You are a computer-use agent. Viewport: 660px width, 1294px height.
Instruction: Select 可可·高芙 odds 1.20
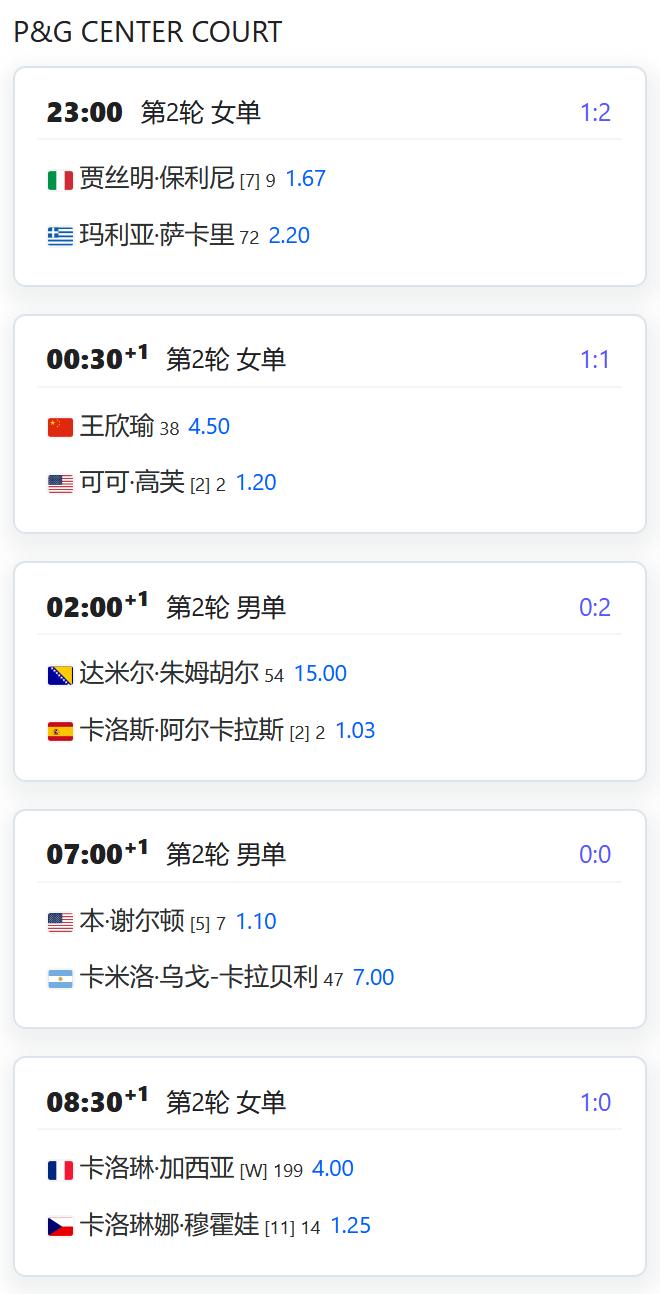coord(256,482)
